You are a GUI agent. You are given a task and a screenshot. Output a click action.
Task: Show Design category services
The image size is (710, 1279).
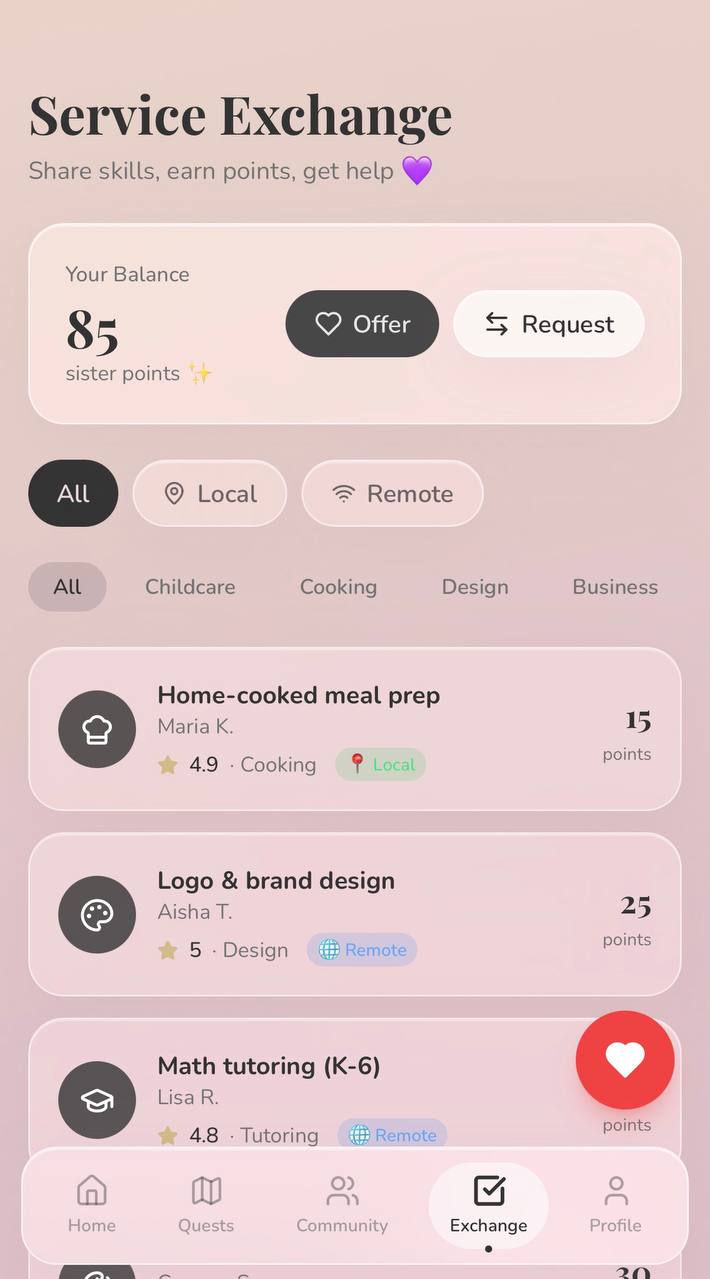point(475,587)
